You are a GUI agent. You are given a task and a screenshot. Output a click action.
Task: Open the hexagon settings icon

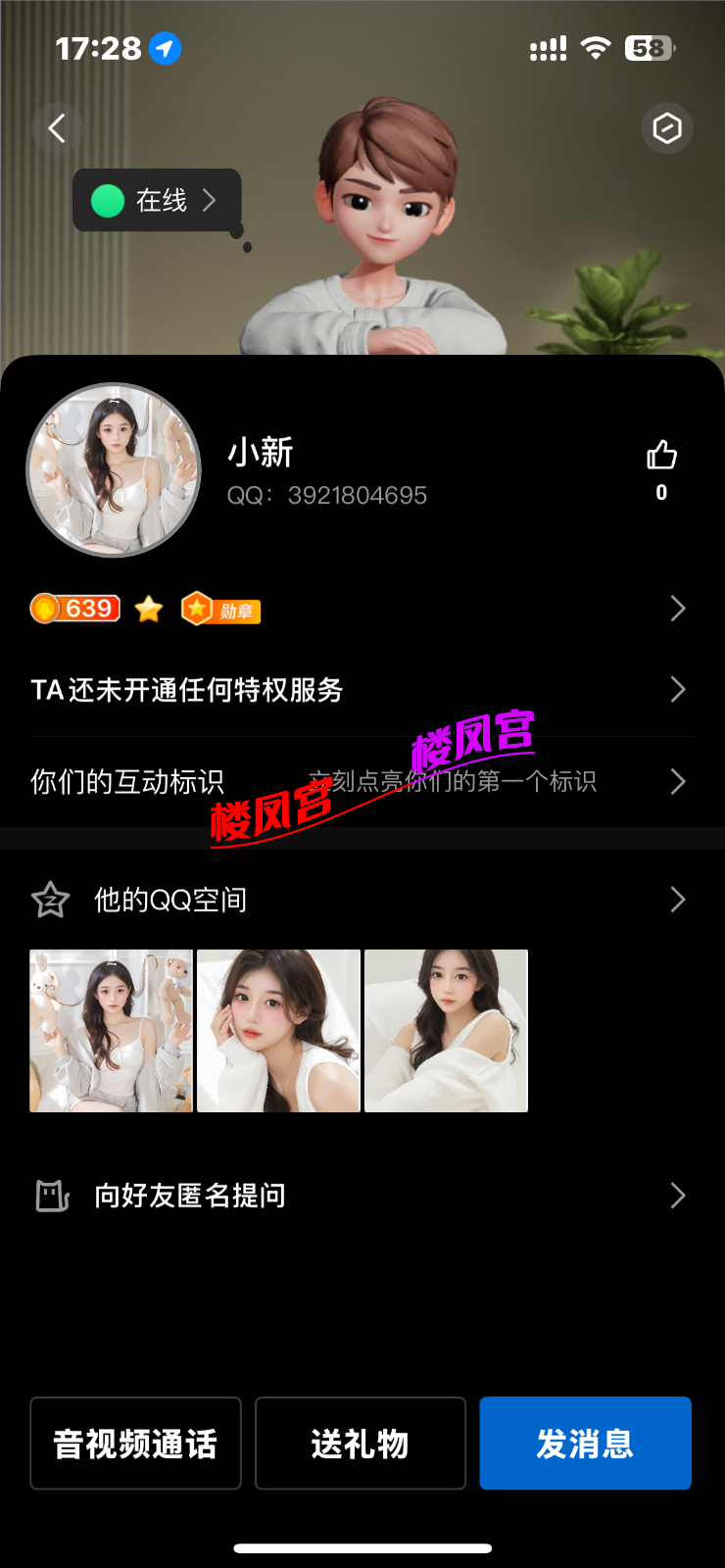pos(667,128)
